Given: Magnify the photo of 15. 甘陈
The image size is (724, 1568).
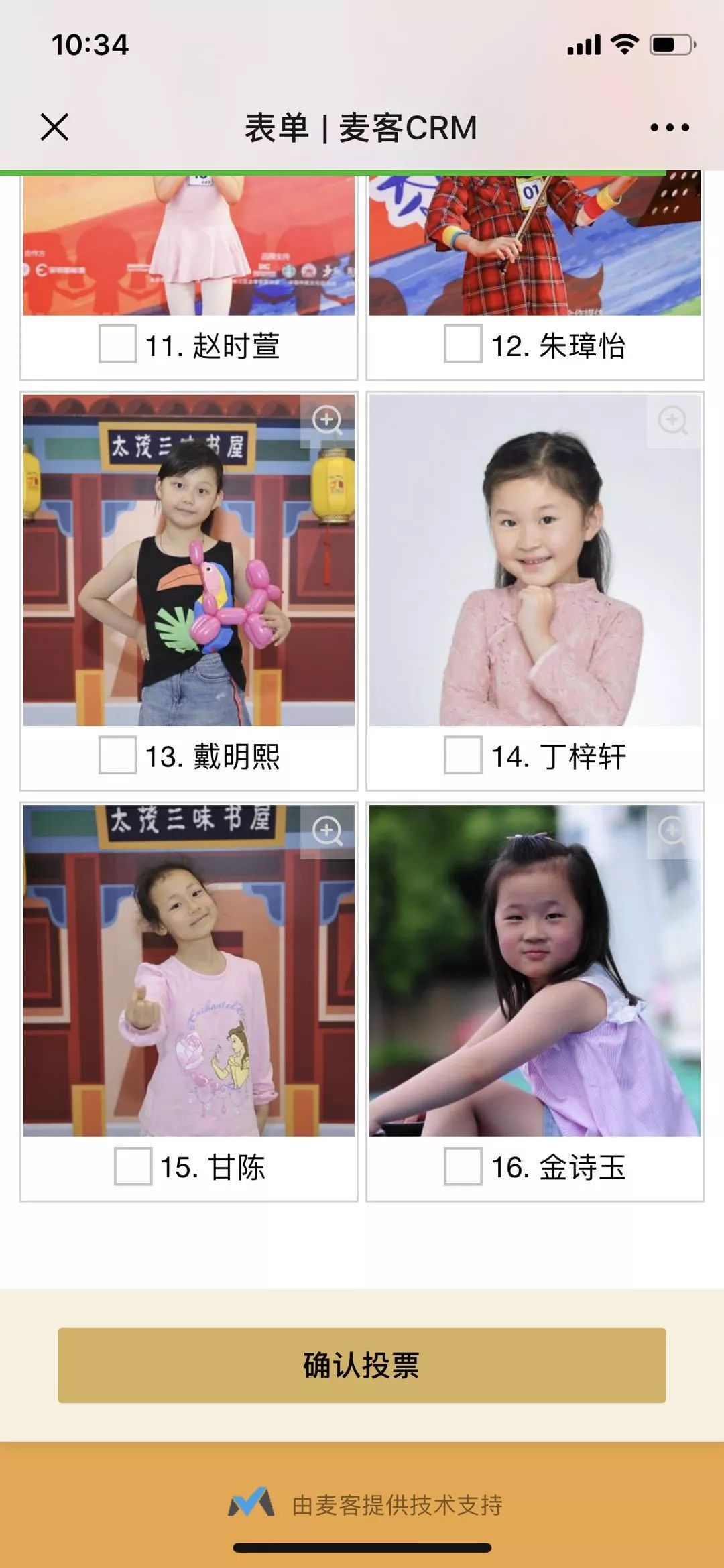Looking at the screenshot, I should [327, 831].
